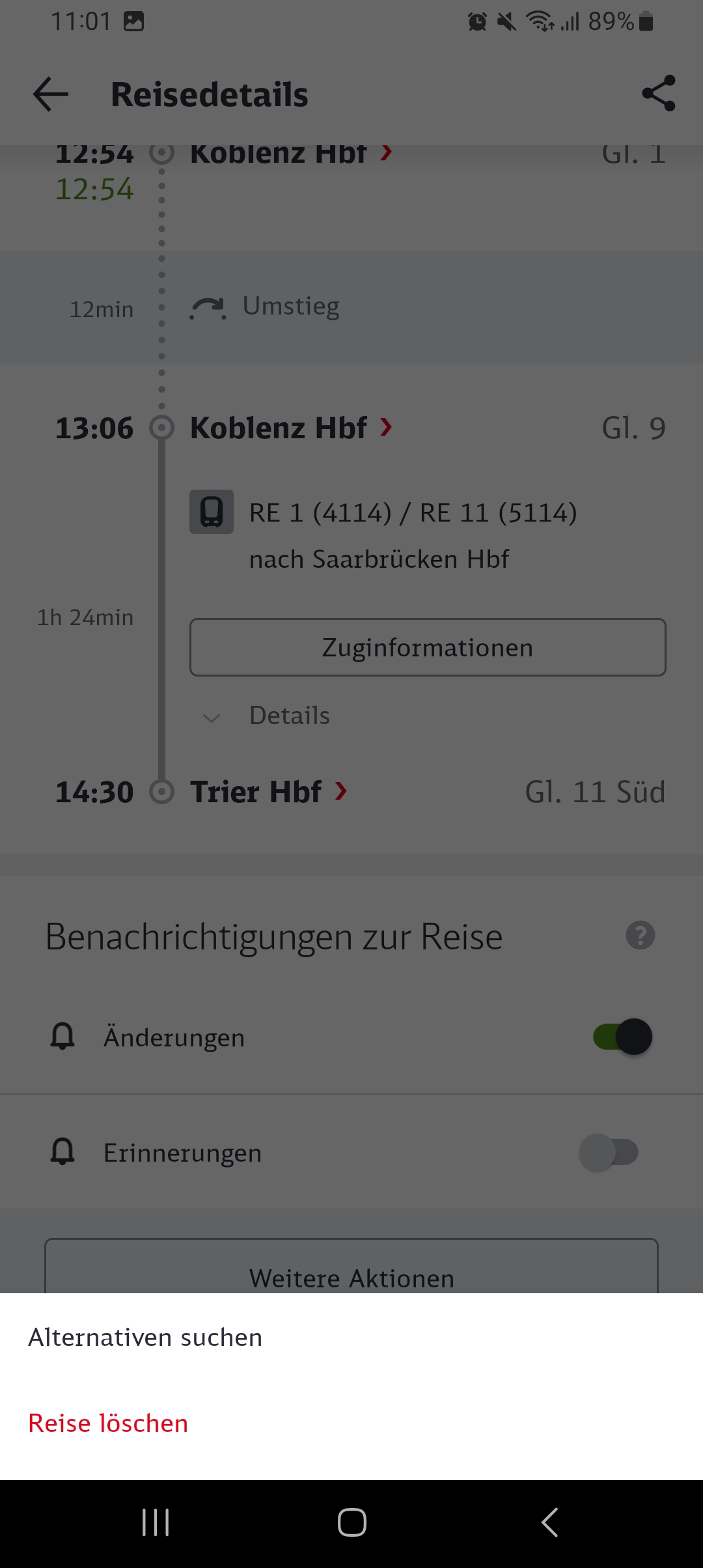Open help for Benachrichtigungen zur Reise
The image size is (703, 1568).
pyautogui.click(x=641, y=936)
